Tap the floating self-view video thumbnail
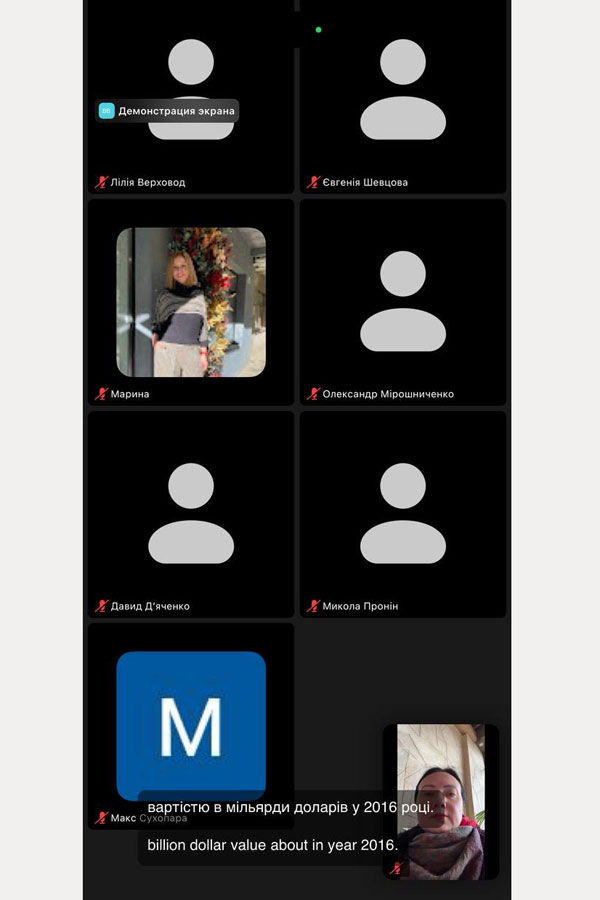The height and width of the screenshot is (900, 600). pos(440,800)
